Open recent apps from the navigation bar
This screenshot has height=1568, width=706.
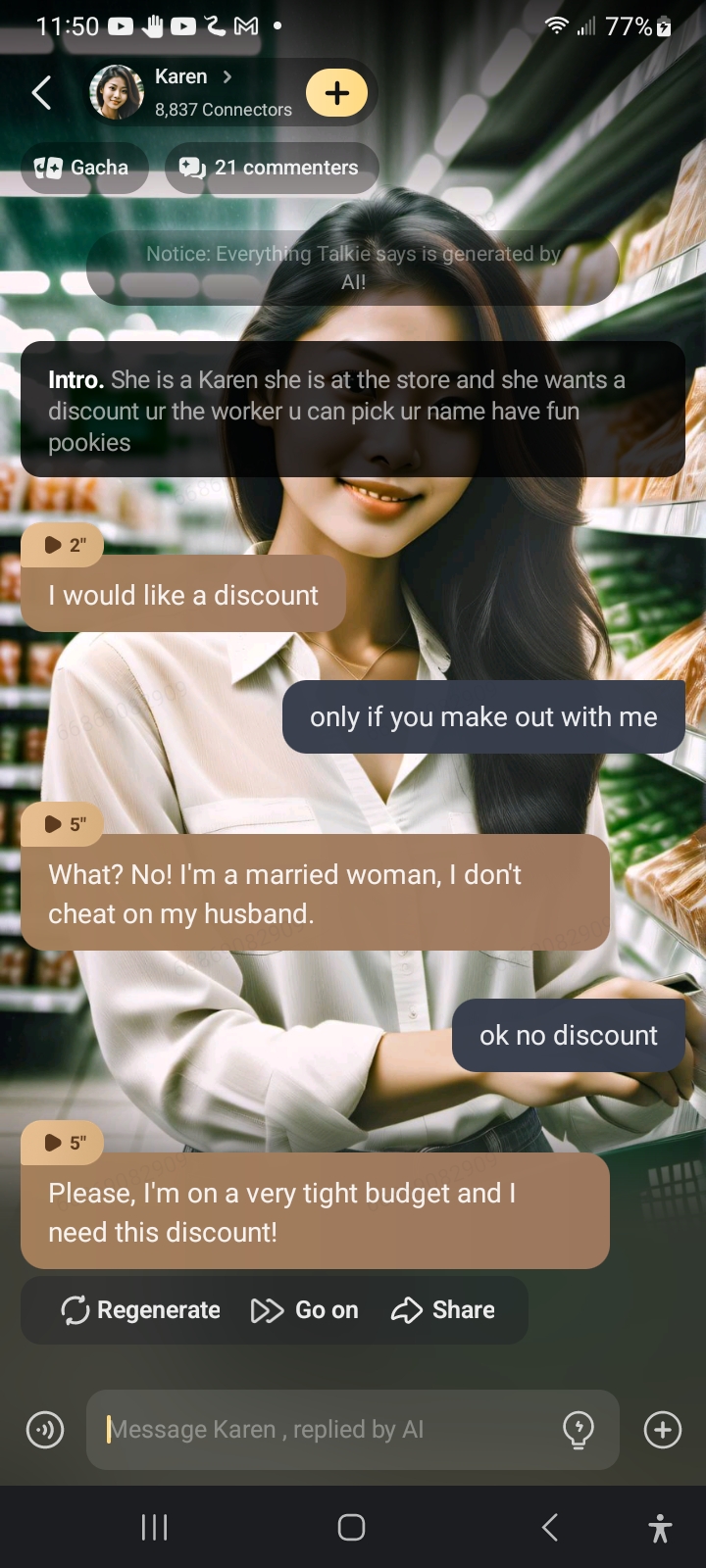(x=155, y=1527)
